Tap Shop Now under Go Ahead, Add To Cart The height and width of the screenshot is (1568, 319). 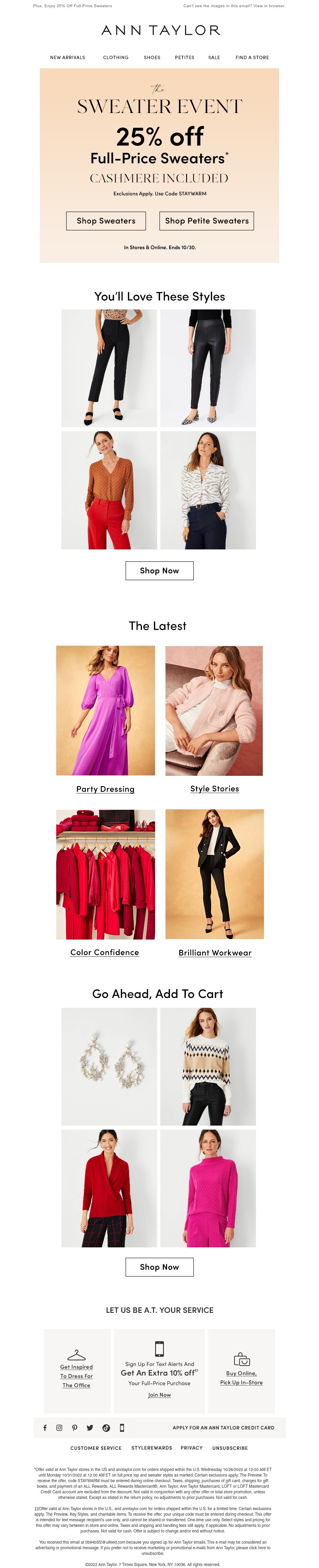[159, 1267]
